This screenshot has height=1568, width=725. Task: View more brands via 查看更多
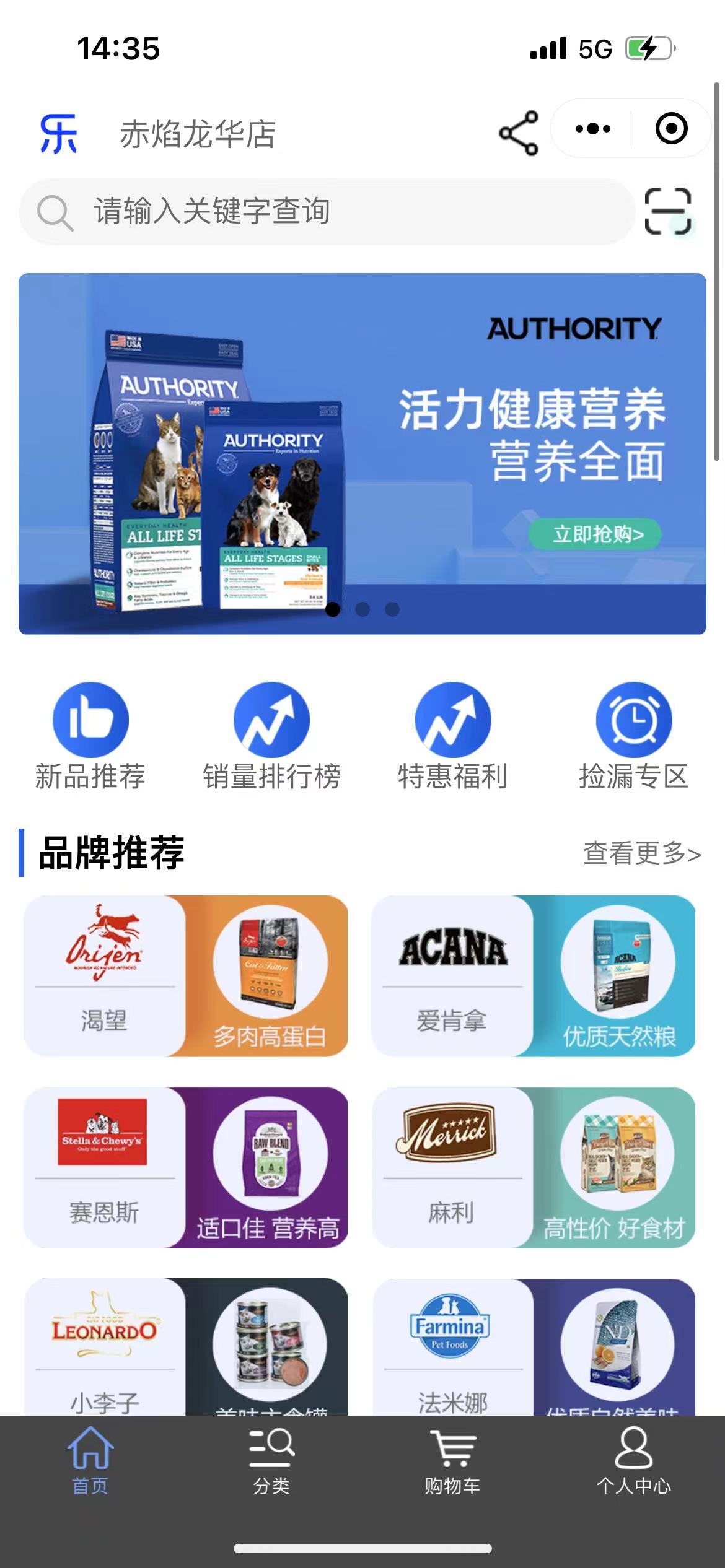click(x=642, y=853)
